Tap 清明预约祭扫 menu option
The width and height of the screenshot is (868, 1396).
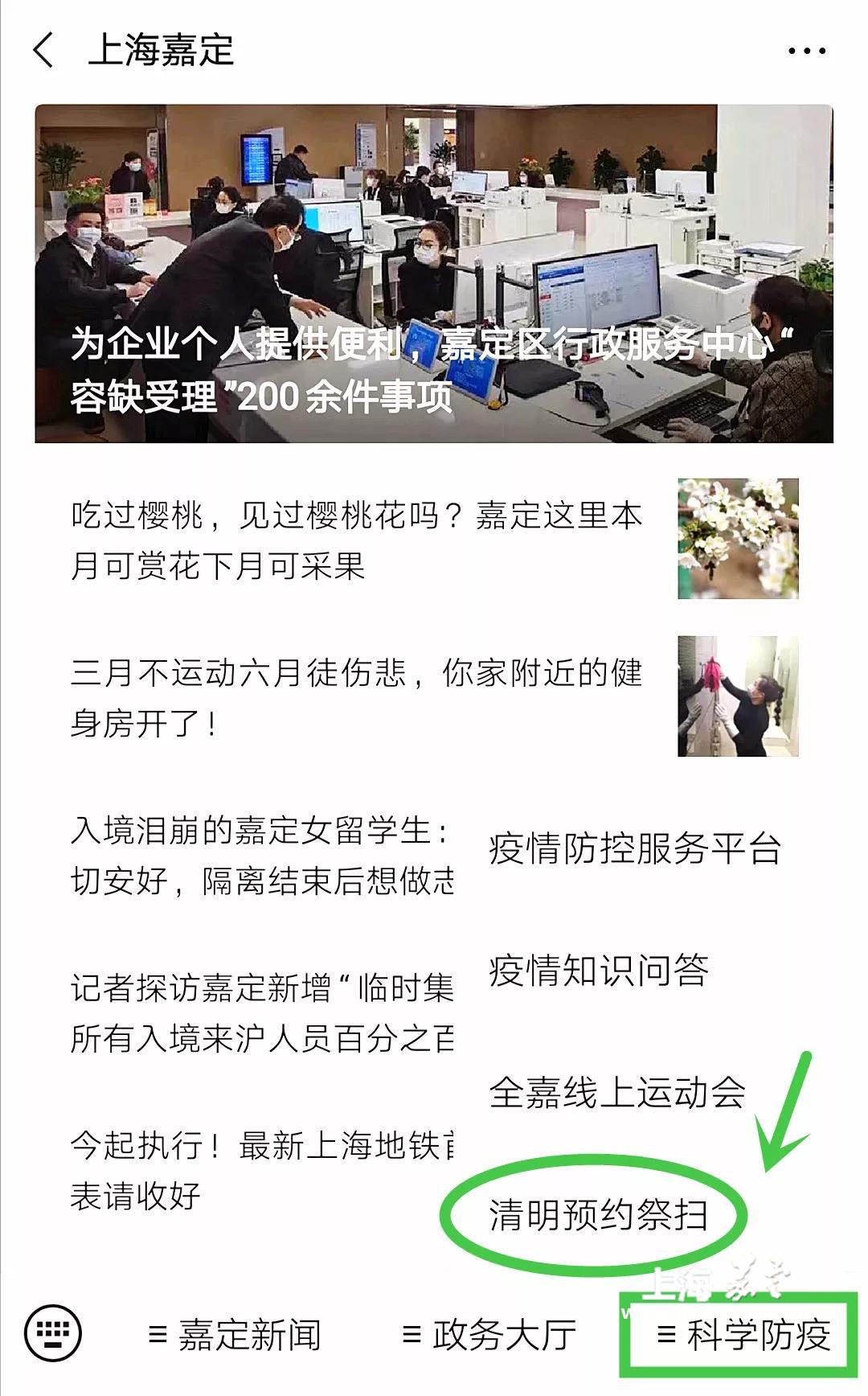click(599, 1214)
